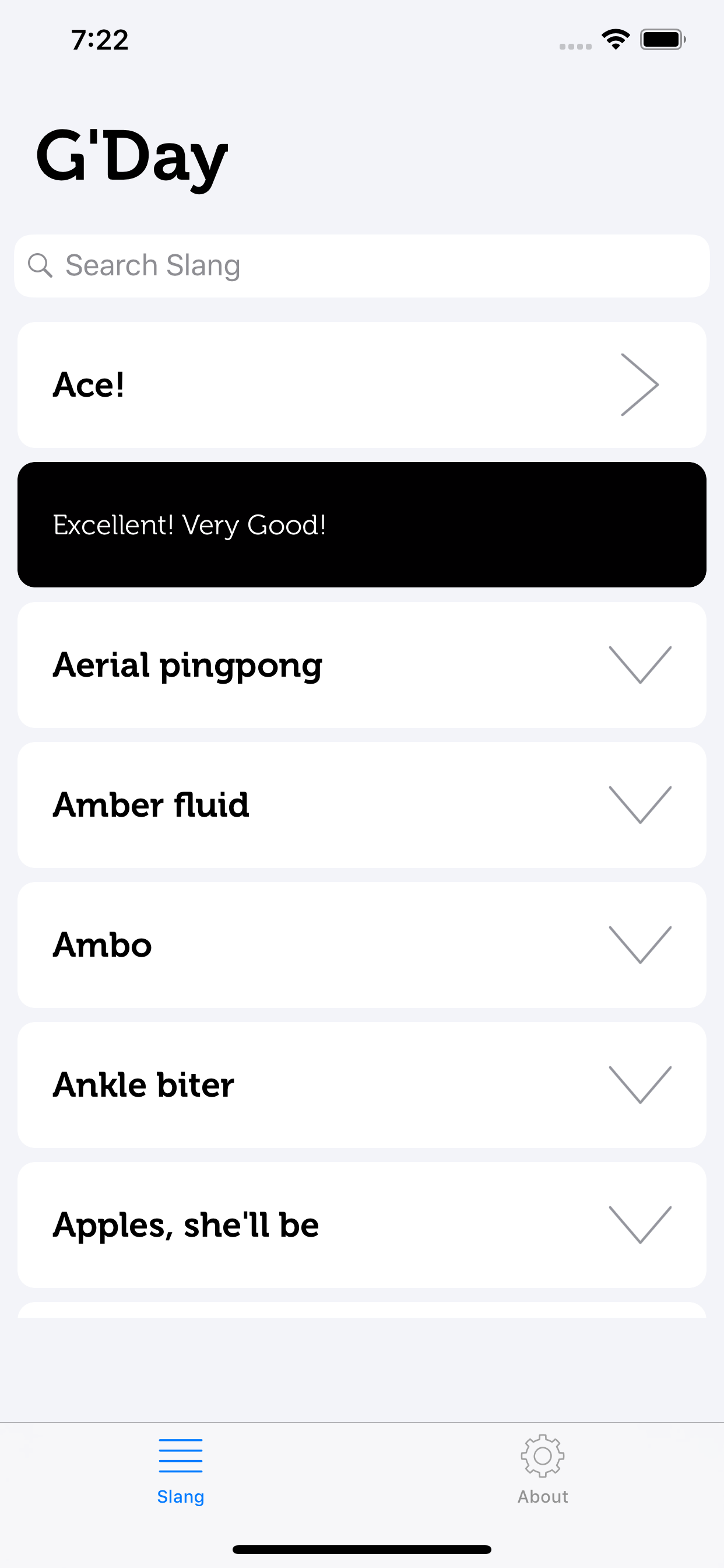Expand the Ankle biter entry

pyautogui.click(x=362, y=1084)
